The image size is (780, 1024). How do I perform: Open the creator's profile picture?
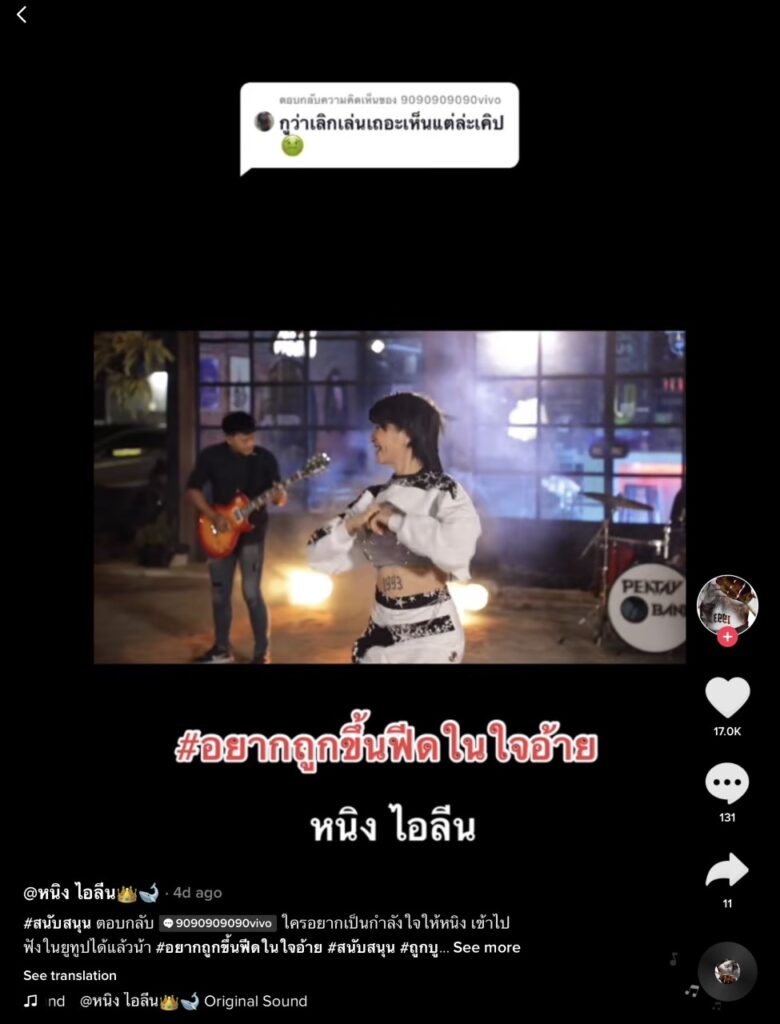(x=727, y=604)
